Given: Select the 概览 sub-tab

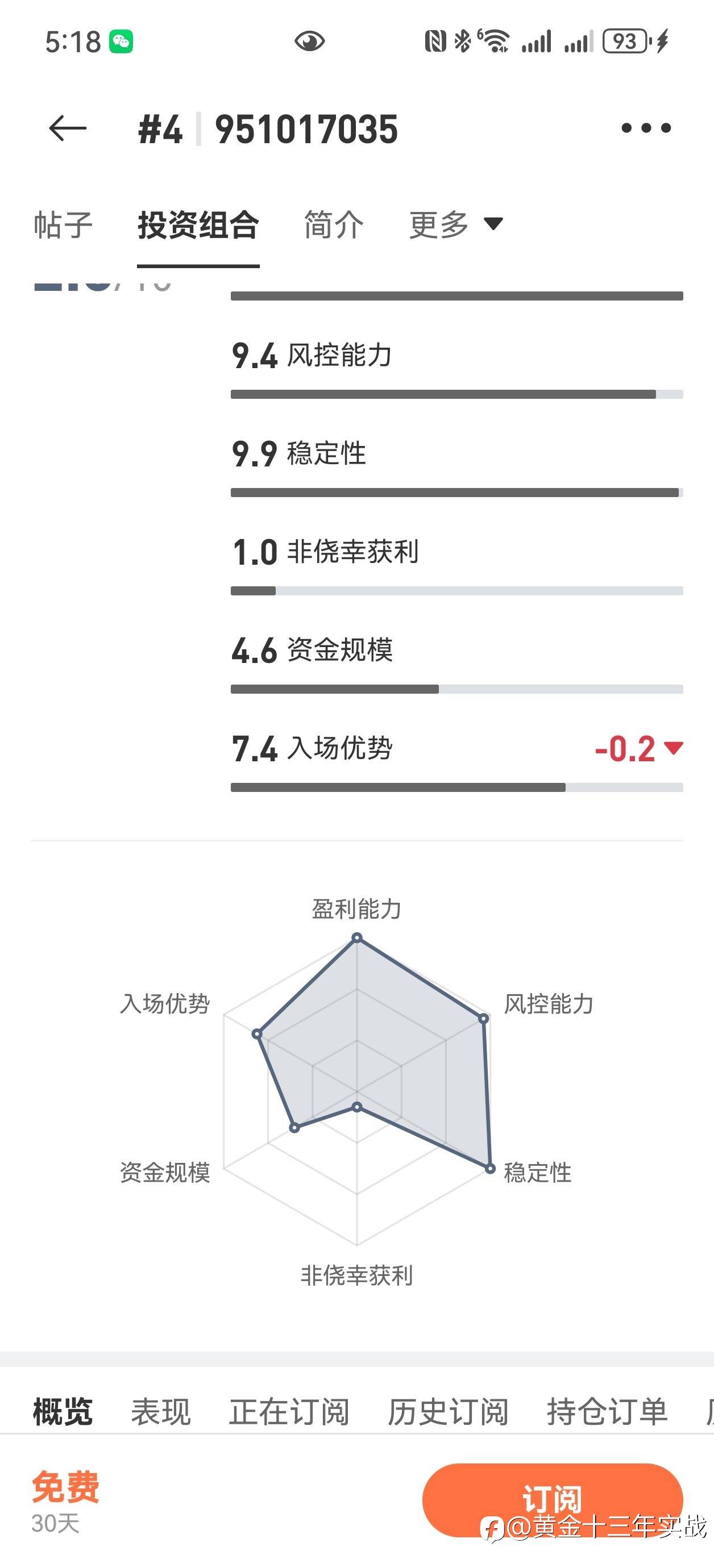Looking at the screenshot, I should (x=63, y=1412).
